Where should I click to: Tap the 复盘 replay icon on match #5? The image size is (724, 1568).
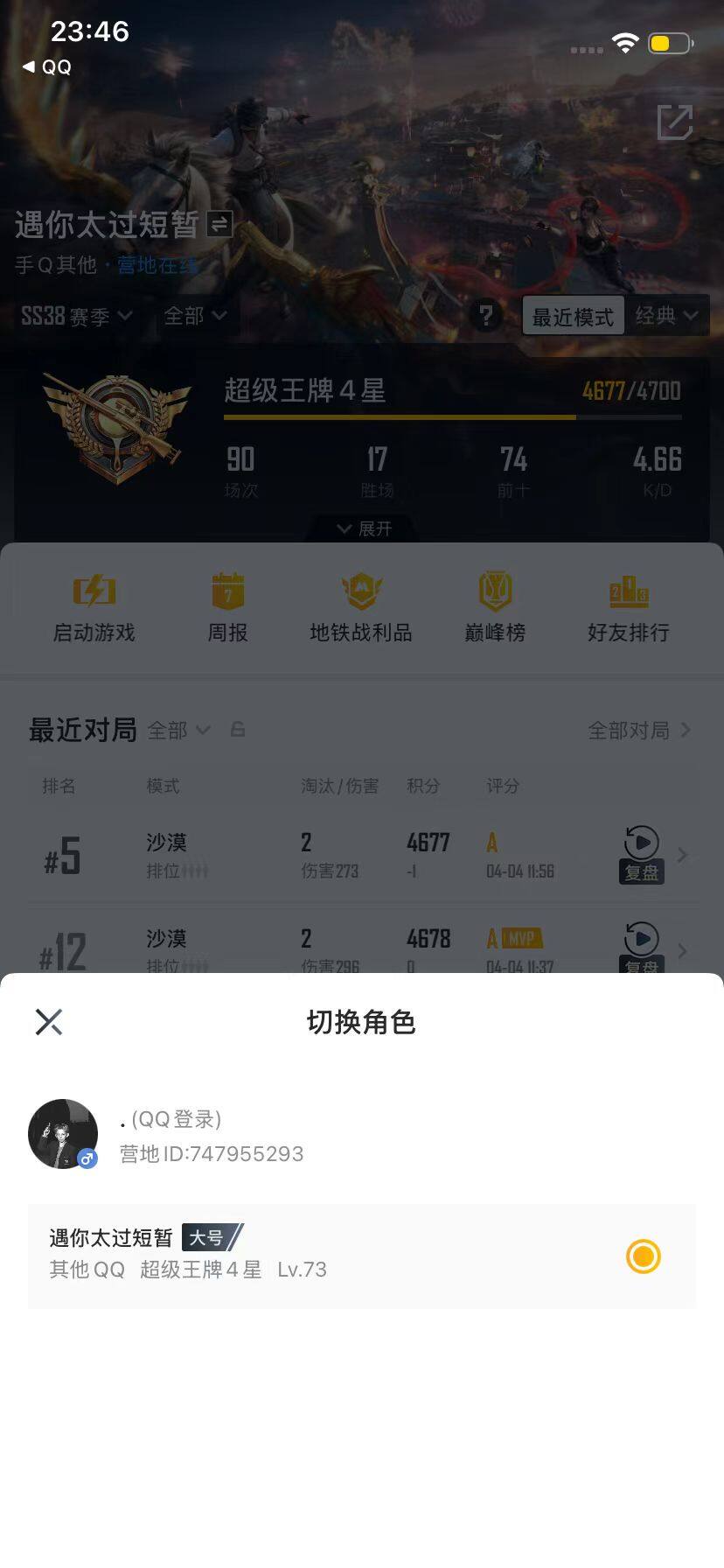(x=641, y=855)
